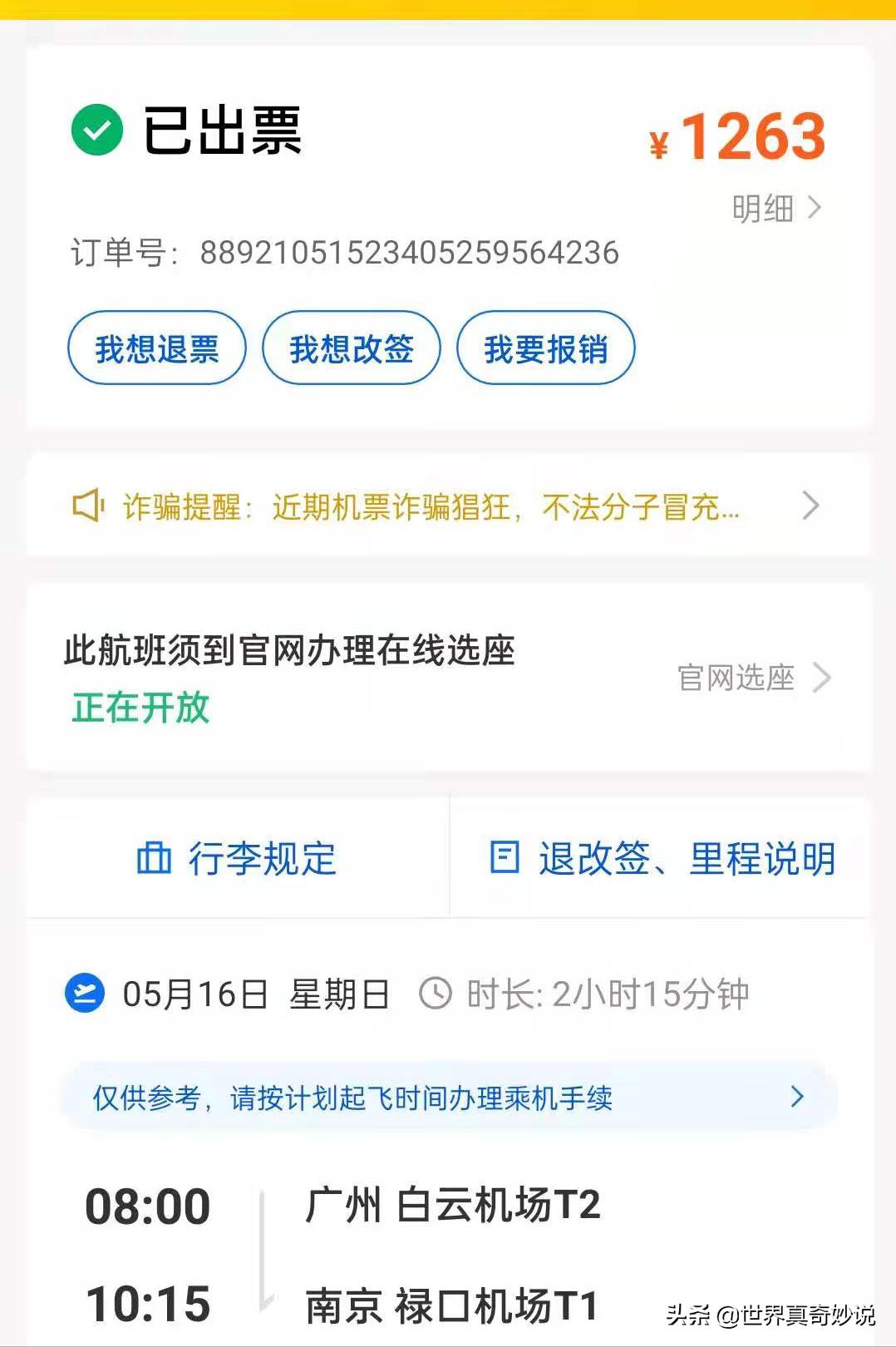The image size is (896, 1347).
Task: Select the order number 订单号 text
Action: 345,254
